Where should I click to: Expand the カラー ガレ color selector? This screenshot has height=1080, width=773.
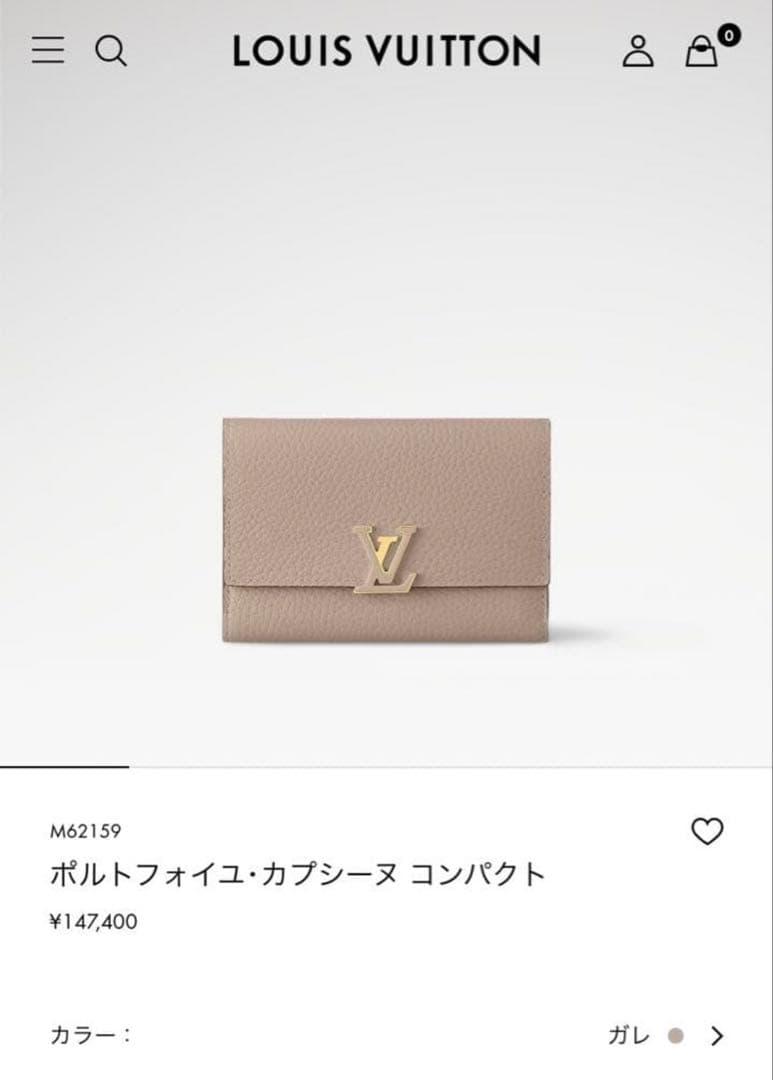pyautogui.click(x=716, y=1036)
